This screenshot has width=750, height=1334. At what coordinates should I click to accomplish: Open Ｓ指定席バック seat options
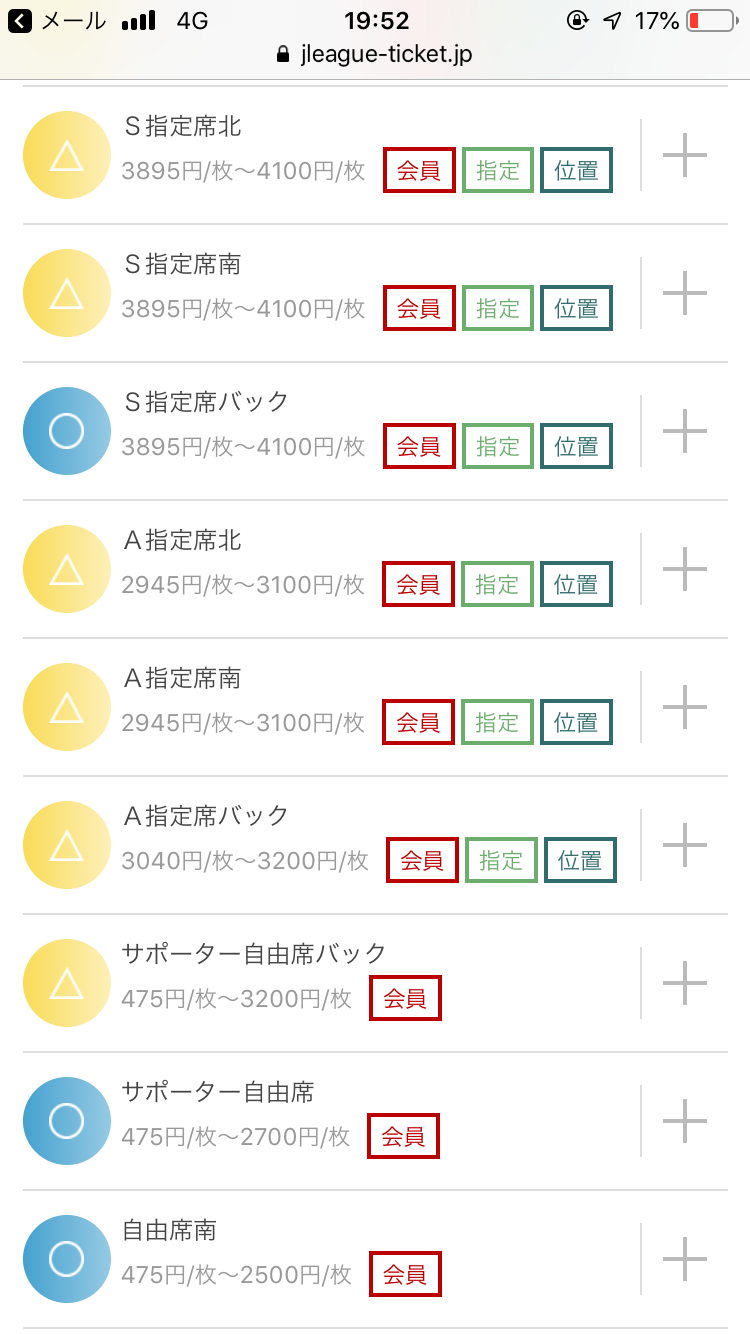click(x=685, y=431)
